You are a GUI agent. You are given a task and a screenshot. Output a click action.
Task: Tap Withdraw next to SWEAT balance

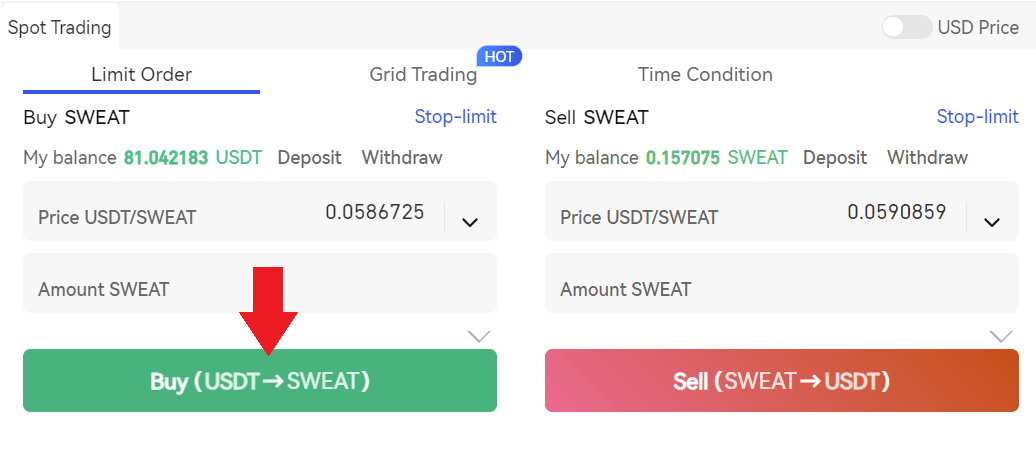pyautogui.click(x=927, y=157)
